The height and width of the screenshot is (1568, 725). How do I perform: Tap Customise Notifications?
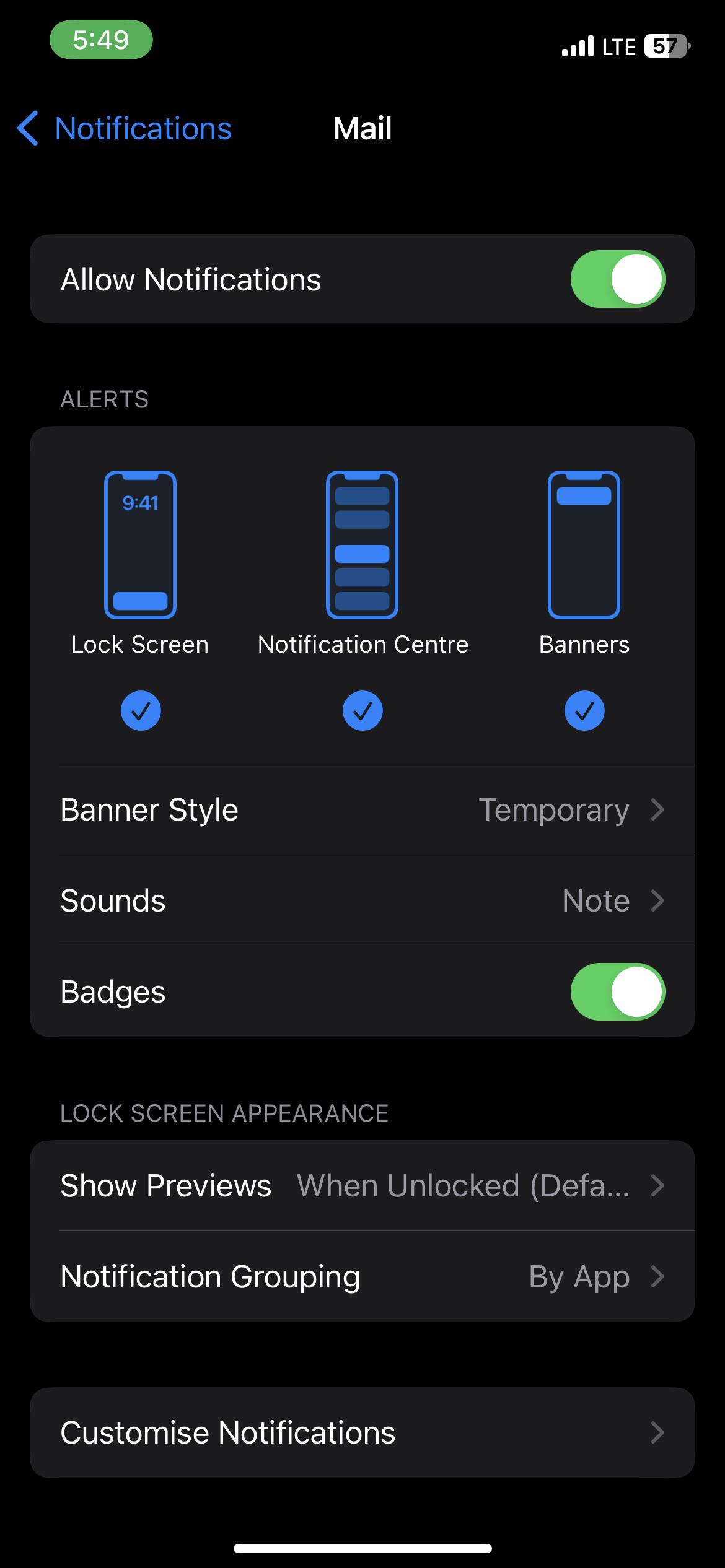coord(362,1432)
